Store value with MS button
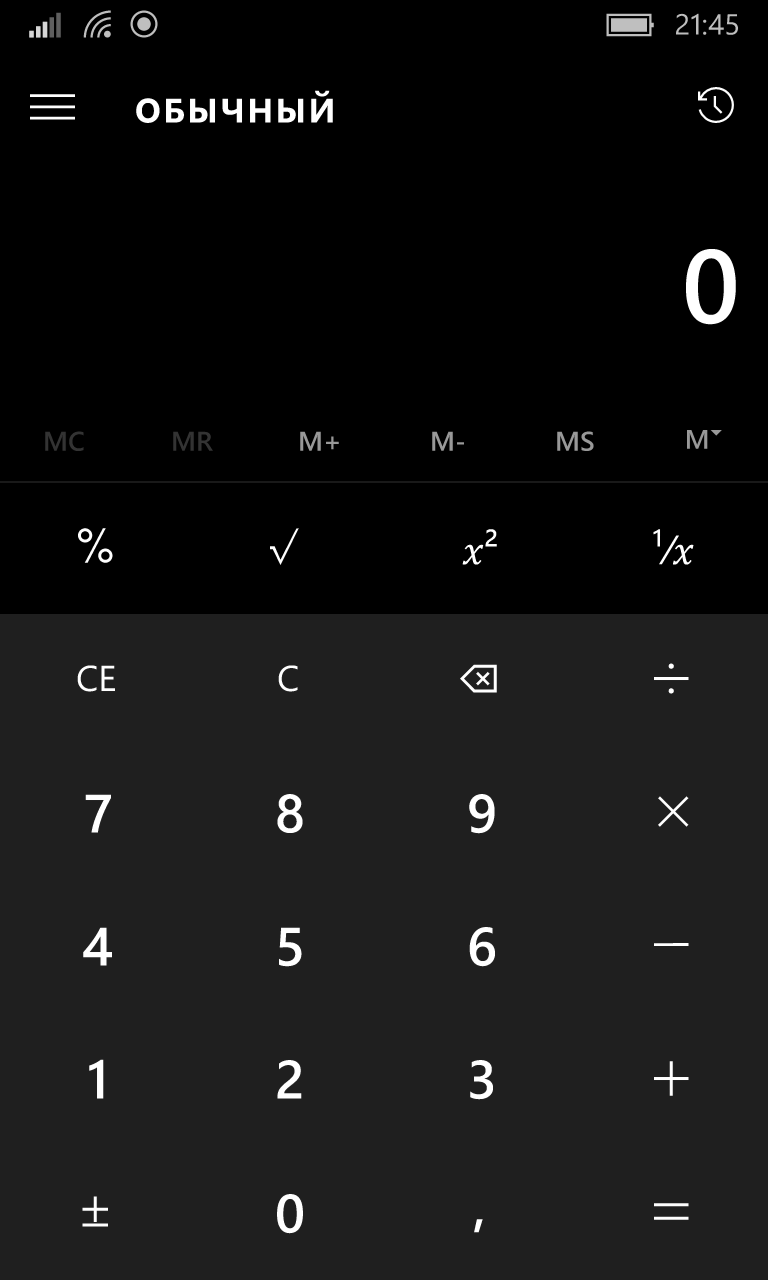Viewport: 768px width, 1280px height. point(575,442)
